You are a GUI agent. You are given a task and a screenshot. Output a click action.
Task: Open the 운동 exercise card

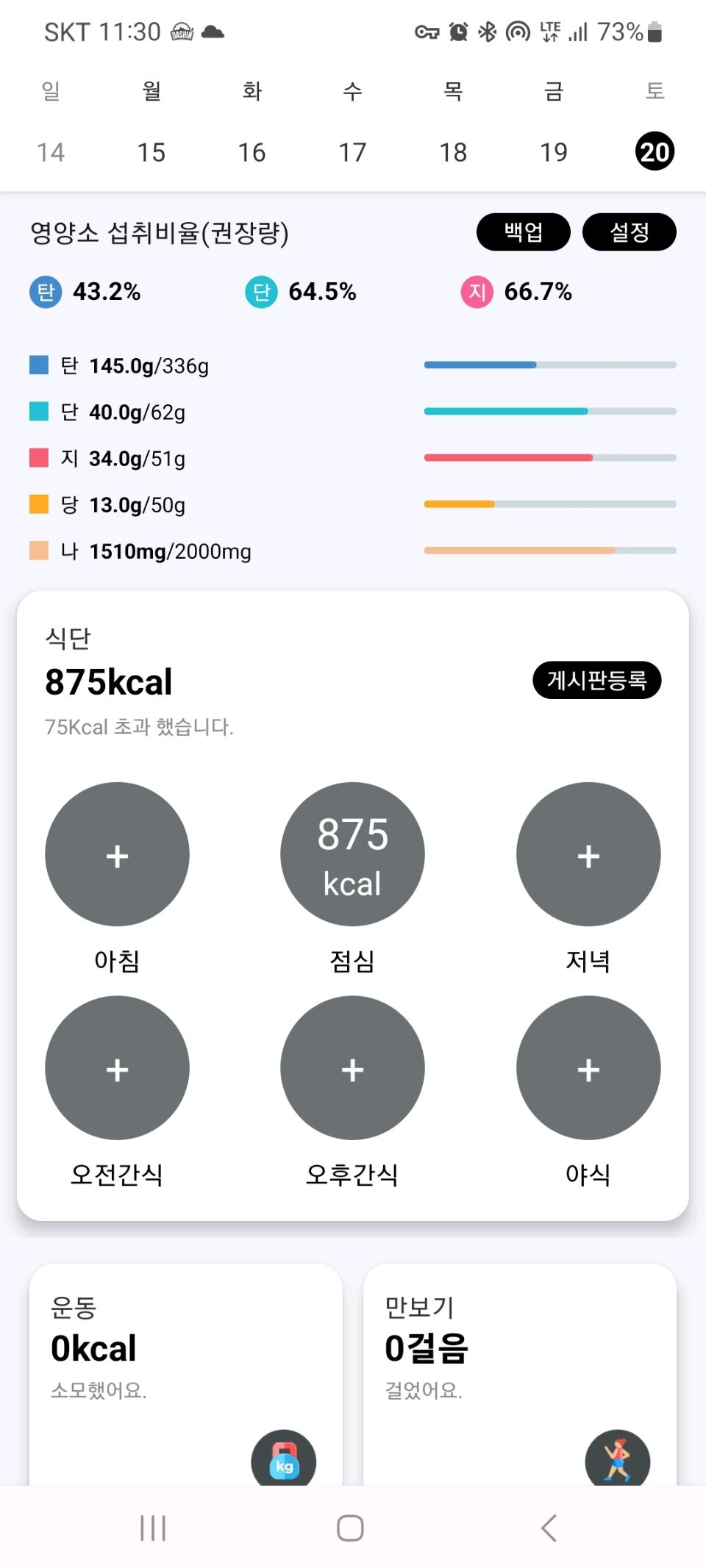[x=185, y=1367]
